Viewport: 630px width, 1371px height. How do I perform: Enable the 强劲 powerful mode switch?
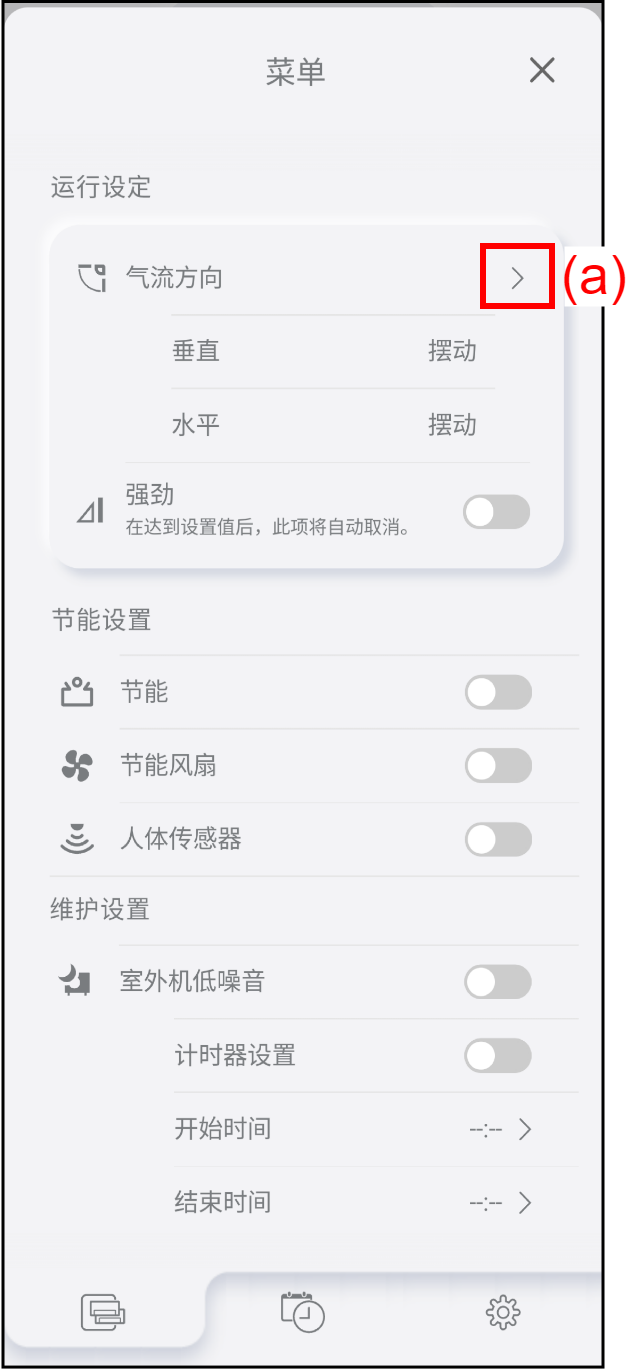click(496, 512)
